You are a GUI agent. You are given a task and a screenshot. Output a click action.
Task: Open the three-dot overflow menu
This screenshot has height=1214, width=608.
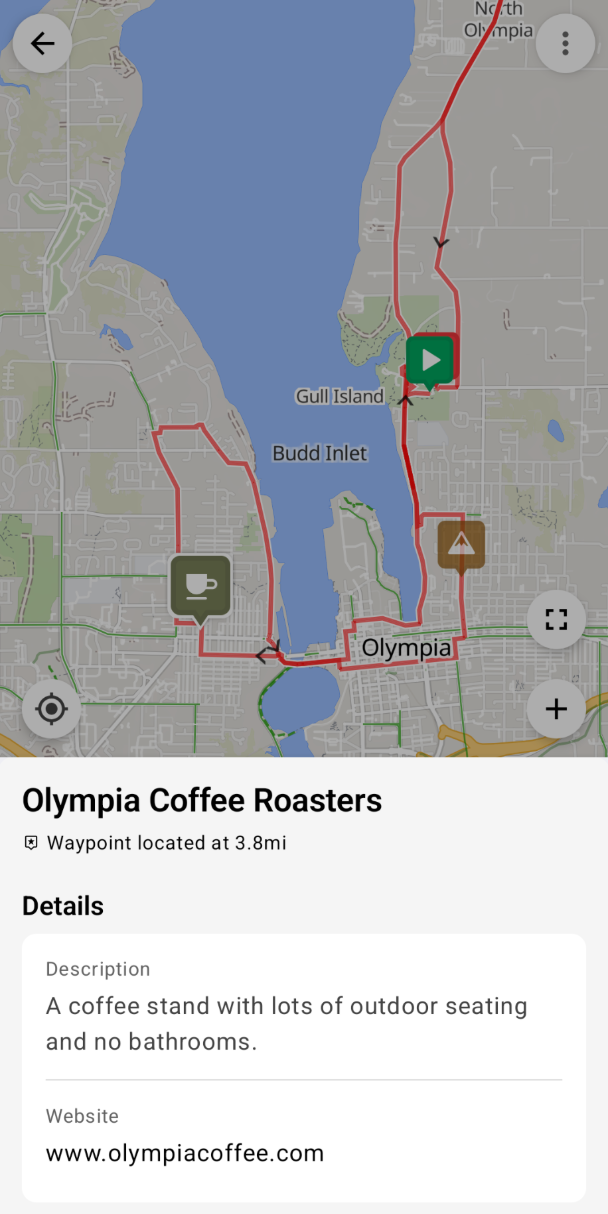565,44
